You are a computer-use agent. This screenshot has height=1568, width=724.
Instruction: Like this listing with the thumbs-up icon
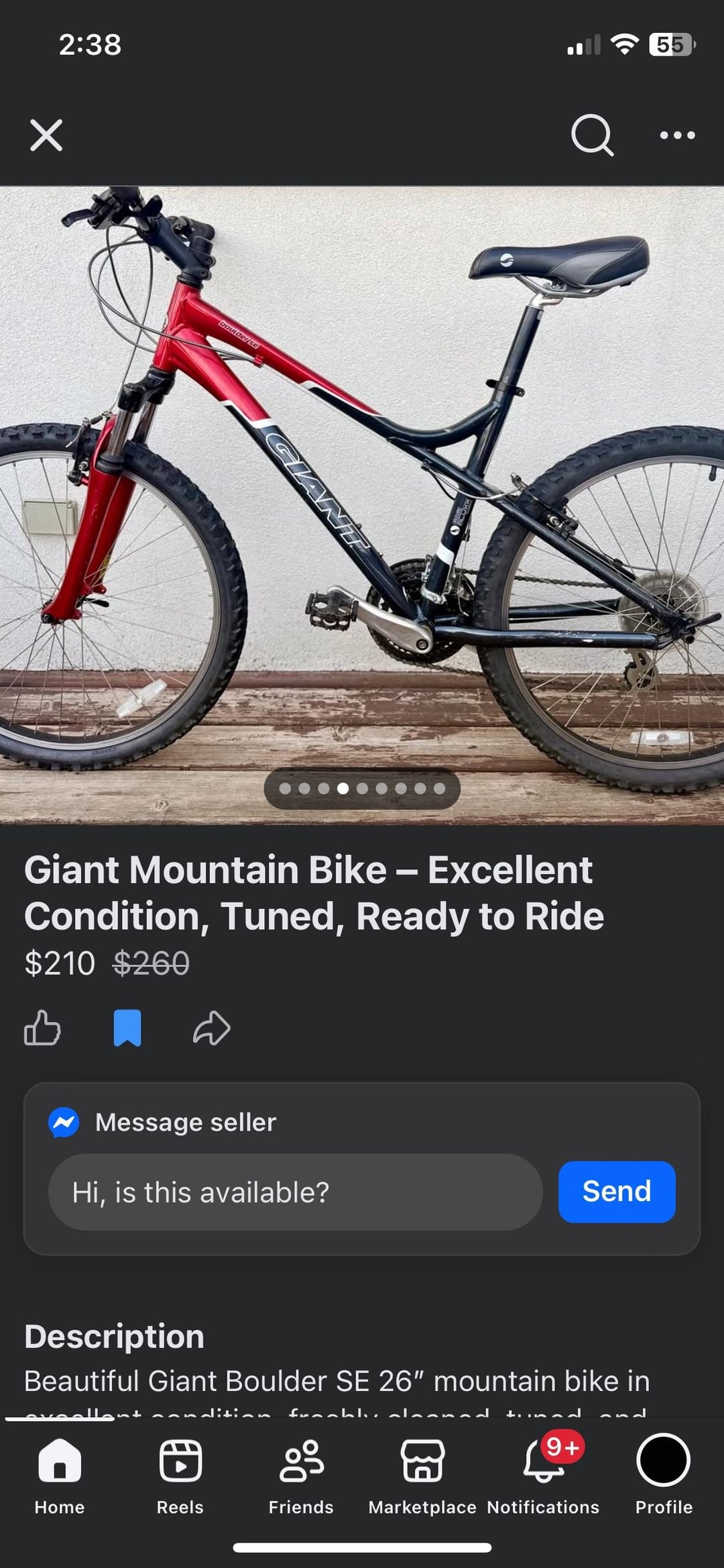tap(42, 1028)
